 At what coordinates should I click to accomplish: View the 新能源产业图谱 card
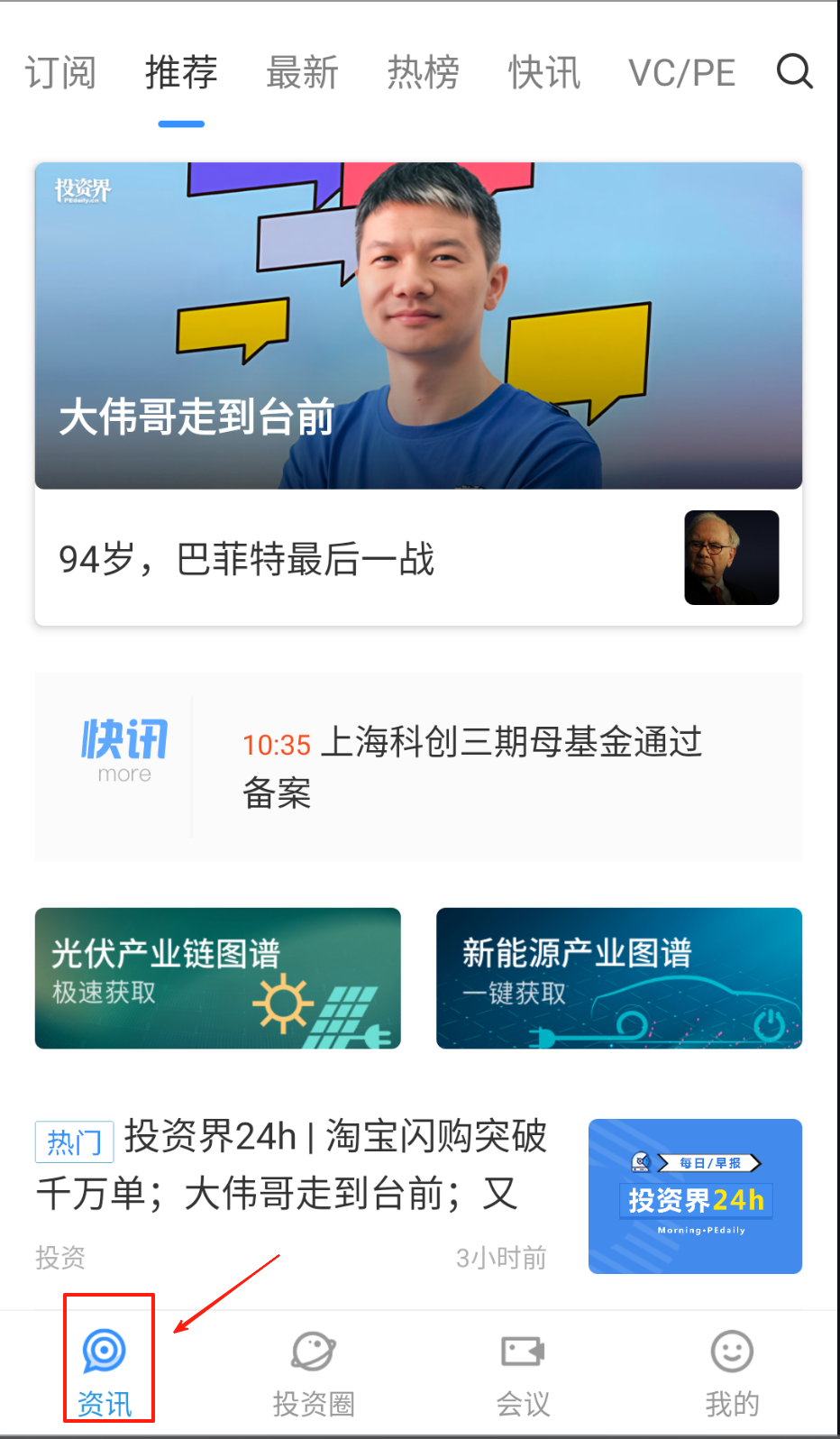click(x=619, y=977)
